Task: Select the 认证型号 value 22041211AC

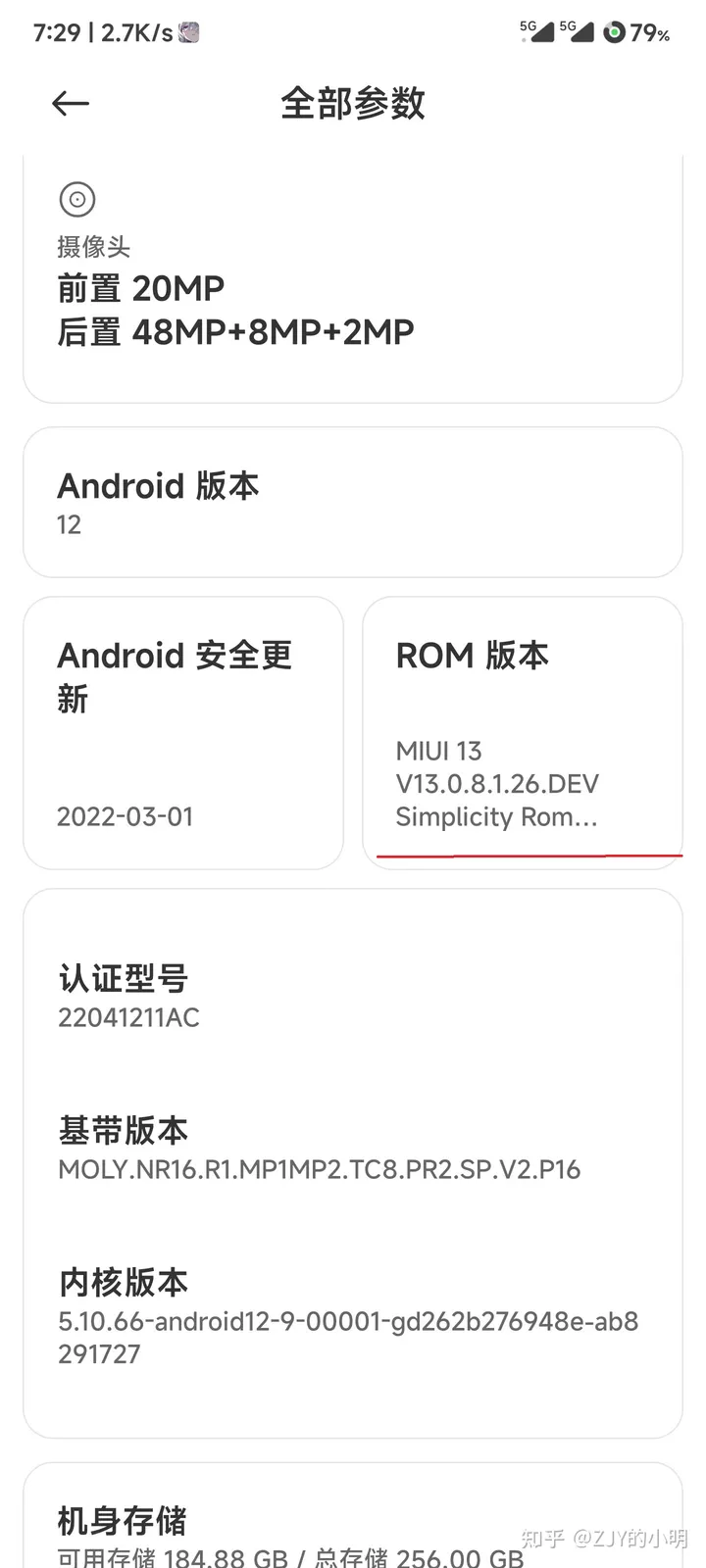Action: (x=127, y=1017)
